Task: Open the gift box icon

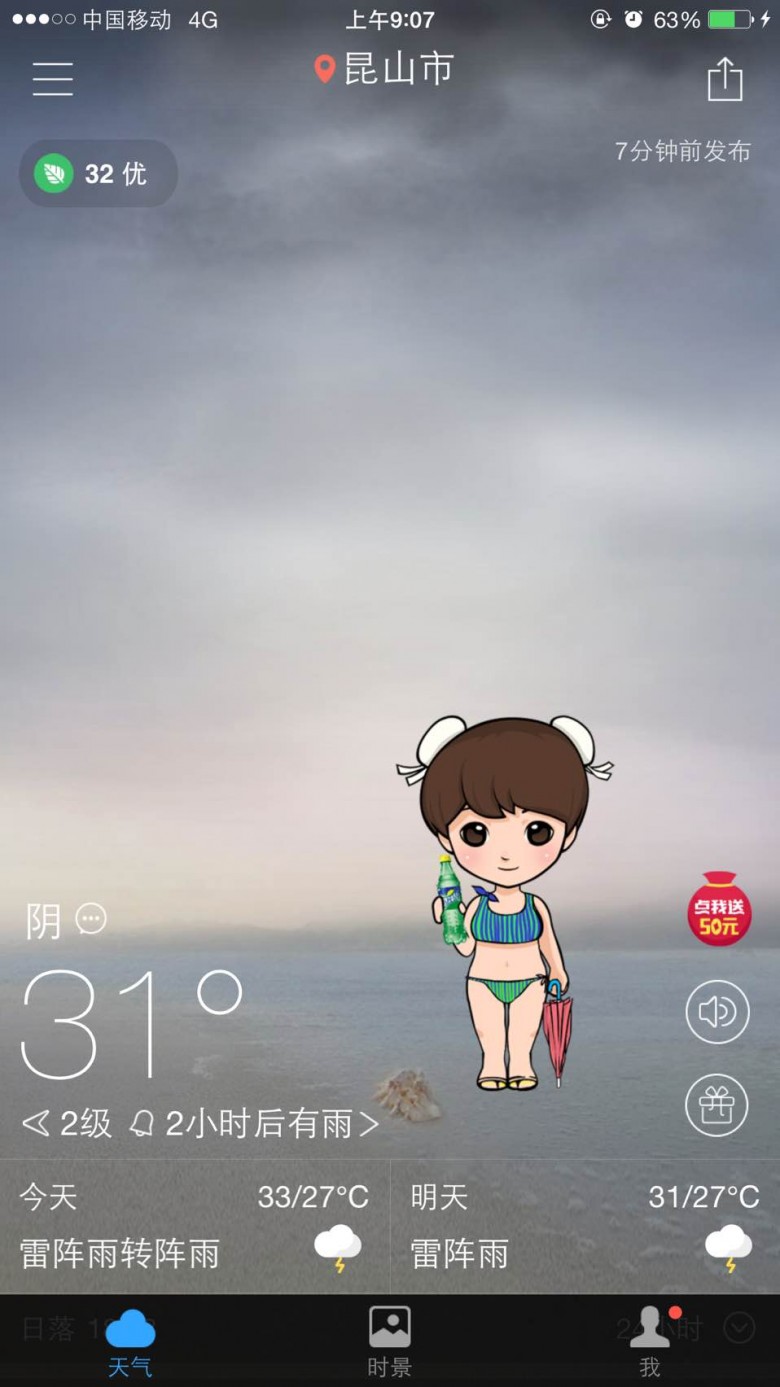Action: tap(717, 1105)
